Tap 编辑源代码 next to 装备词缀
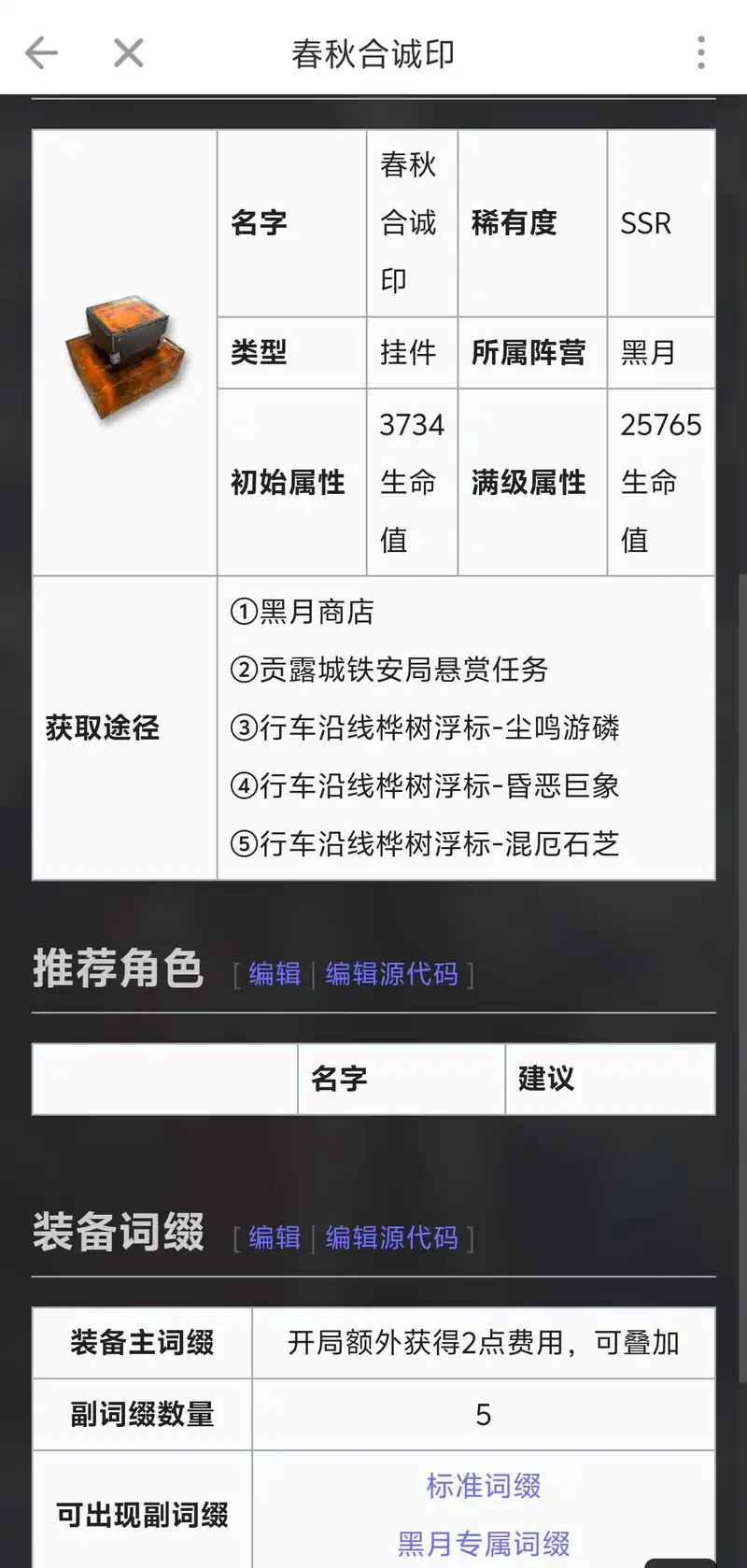 391,1237
